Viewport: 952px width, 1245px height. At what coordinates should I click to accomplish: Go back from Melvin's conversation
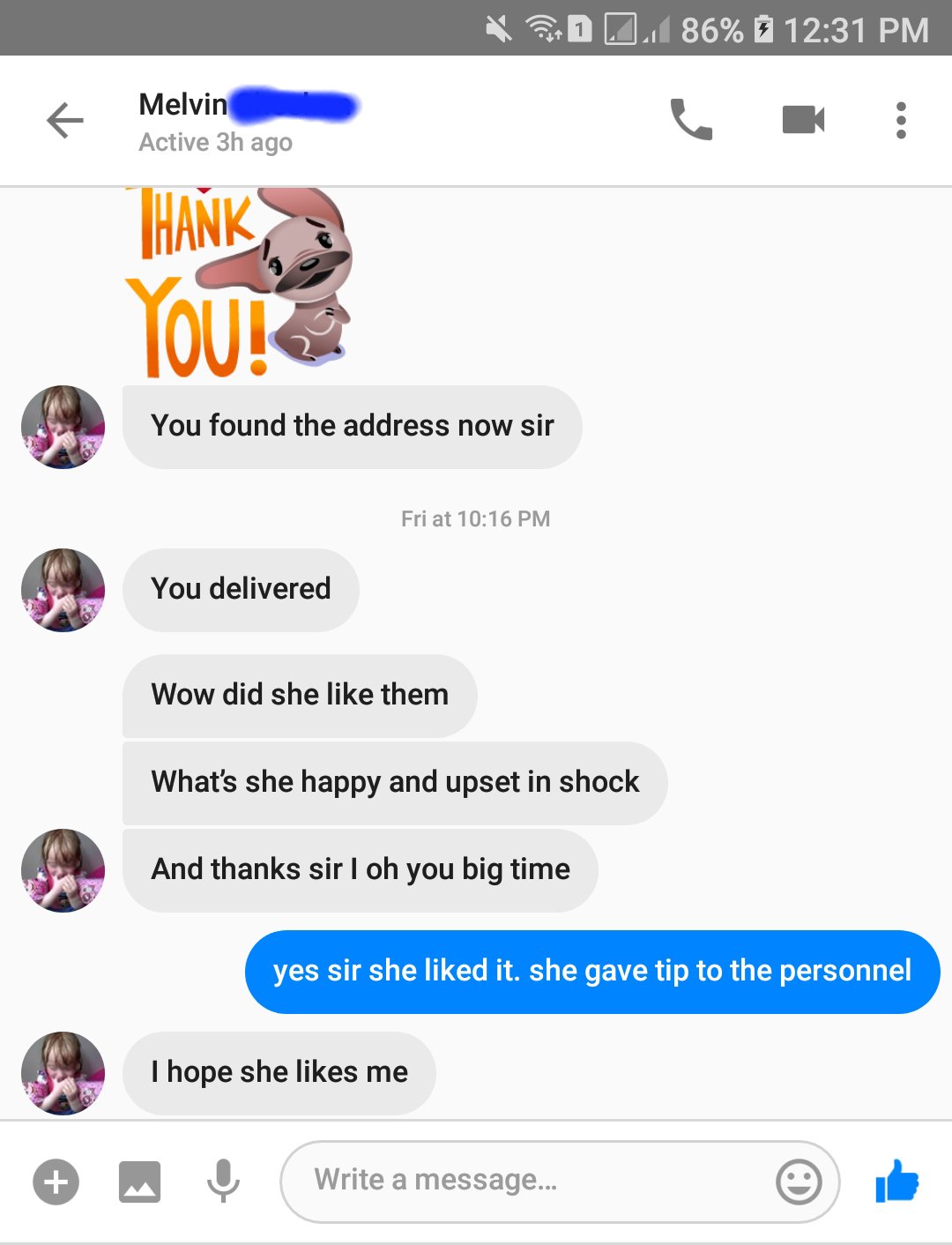[65, 121]
